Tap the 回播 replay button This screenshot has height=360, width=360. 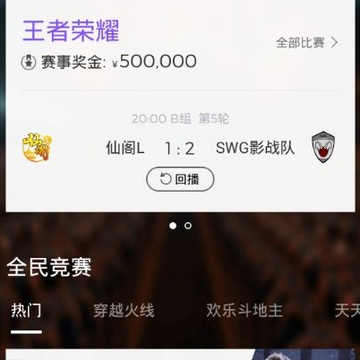180,179
